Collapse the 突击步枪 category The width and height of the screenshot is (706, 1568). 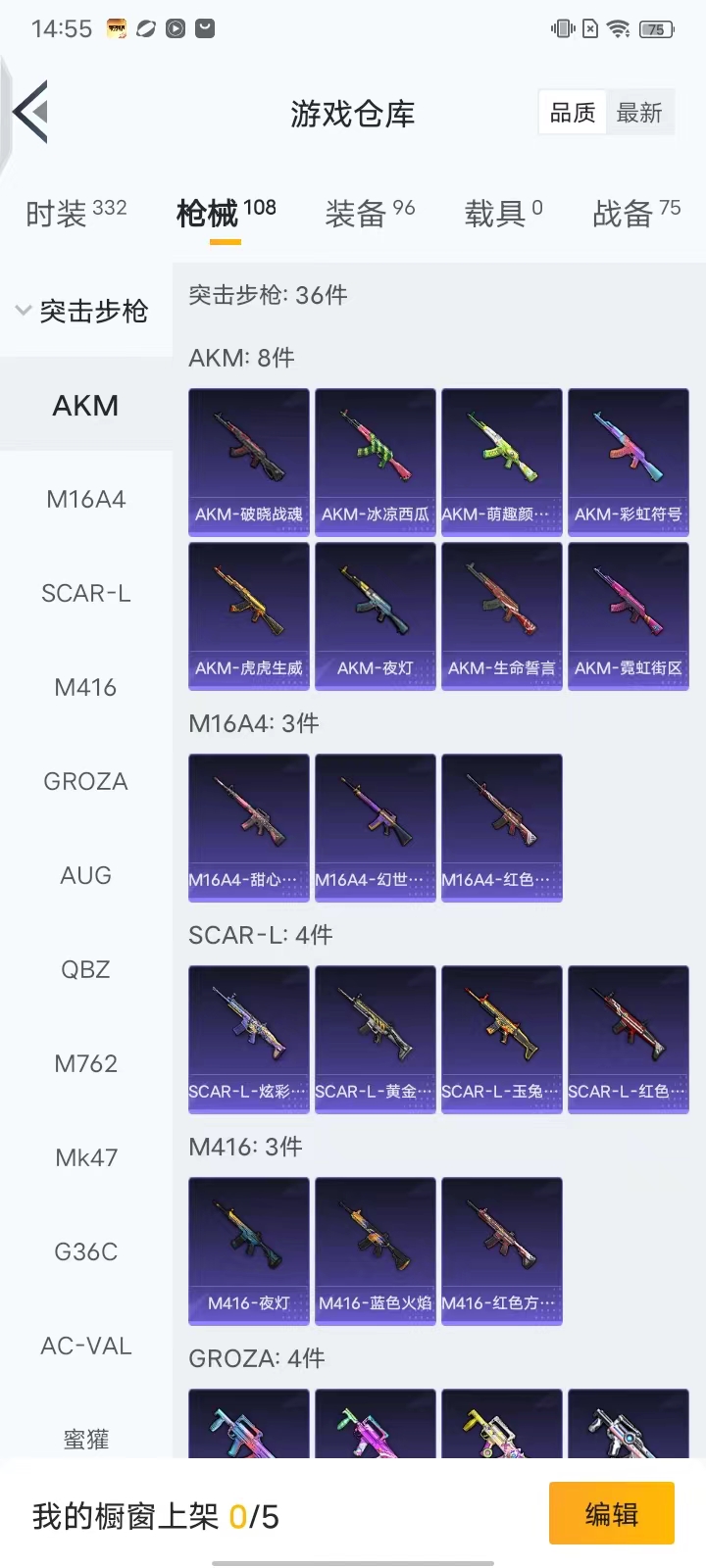[x=83, y=312]
